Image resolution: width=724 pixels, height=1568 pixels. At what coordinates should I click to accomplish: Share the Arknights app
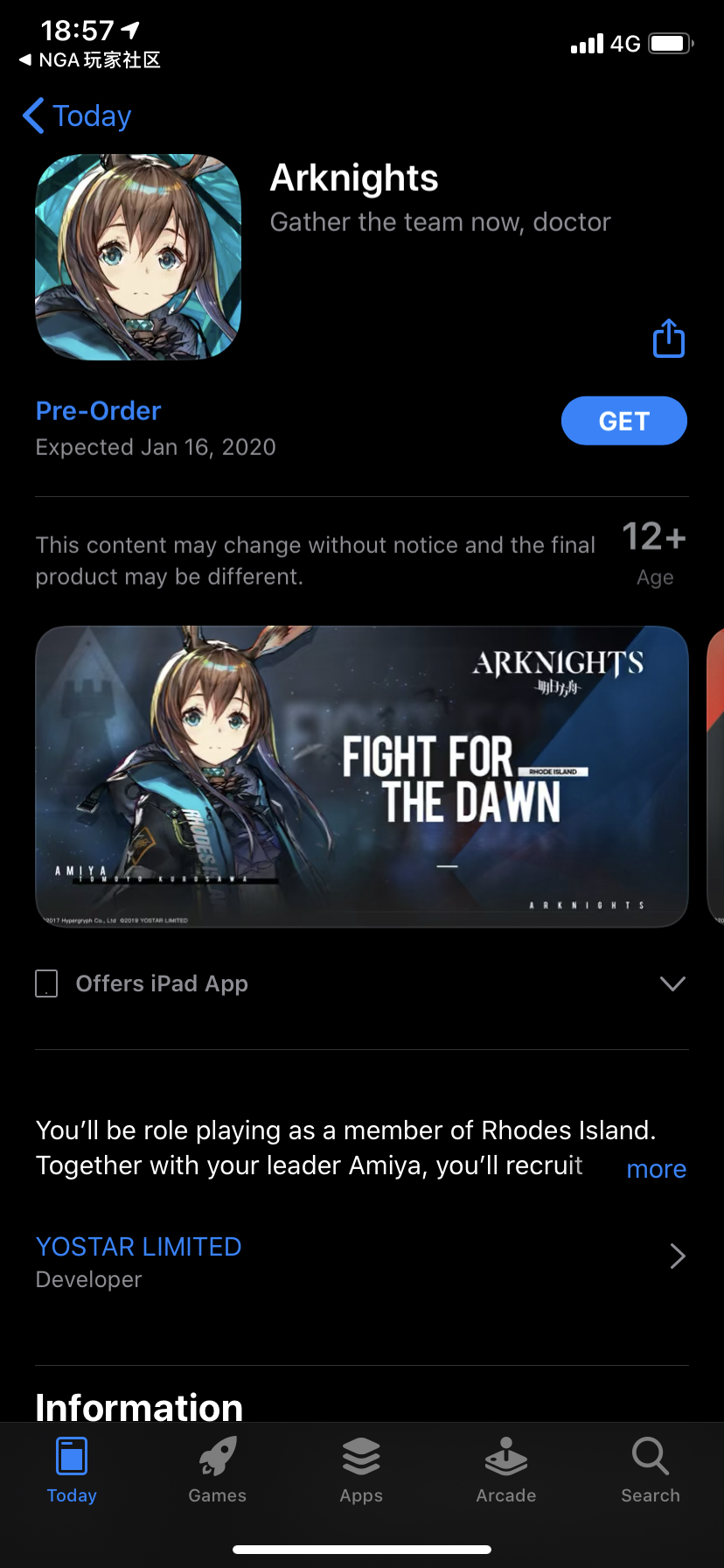pos(669,339)
